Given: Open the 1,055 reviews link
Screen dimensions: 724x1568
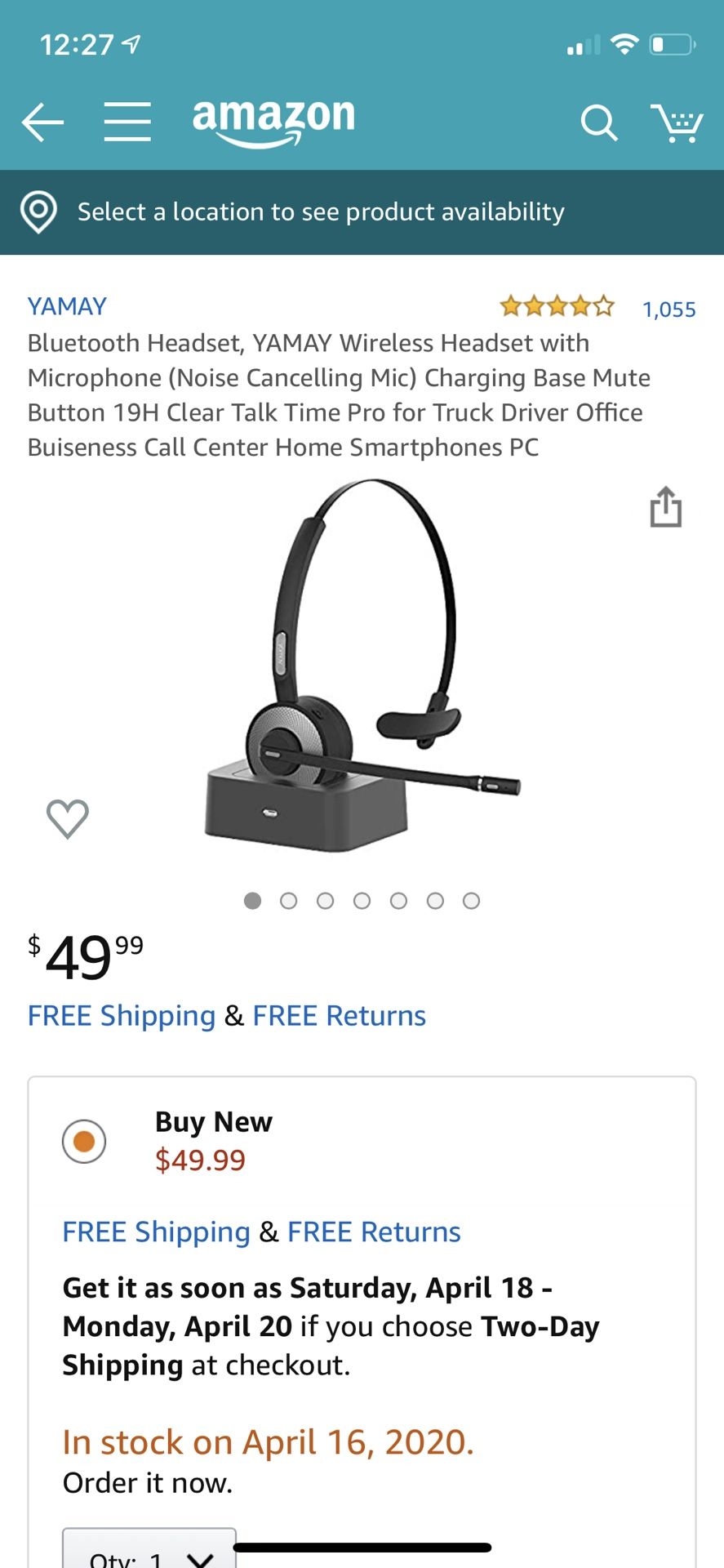Looking at the screenshot, I should 668,310.
